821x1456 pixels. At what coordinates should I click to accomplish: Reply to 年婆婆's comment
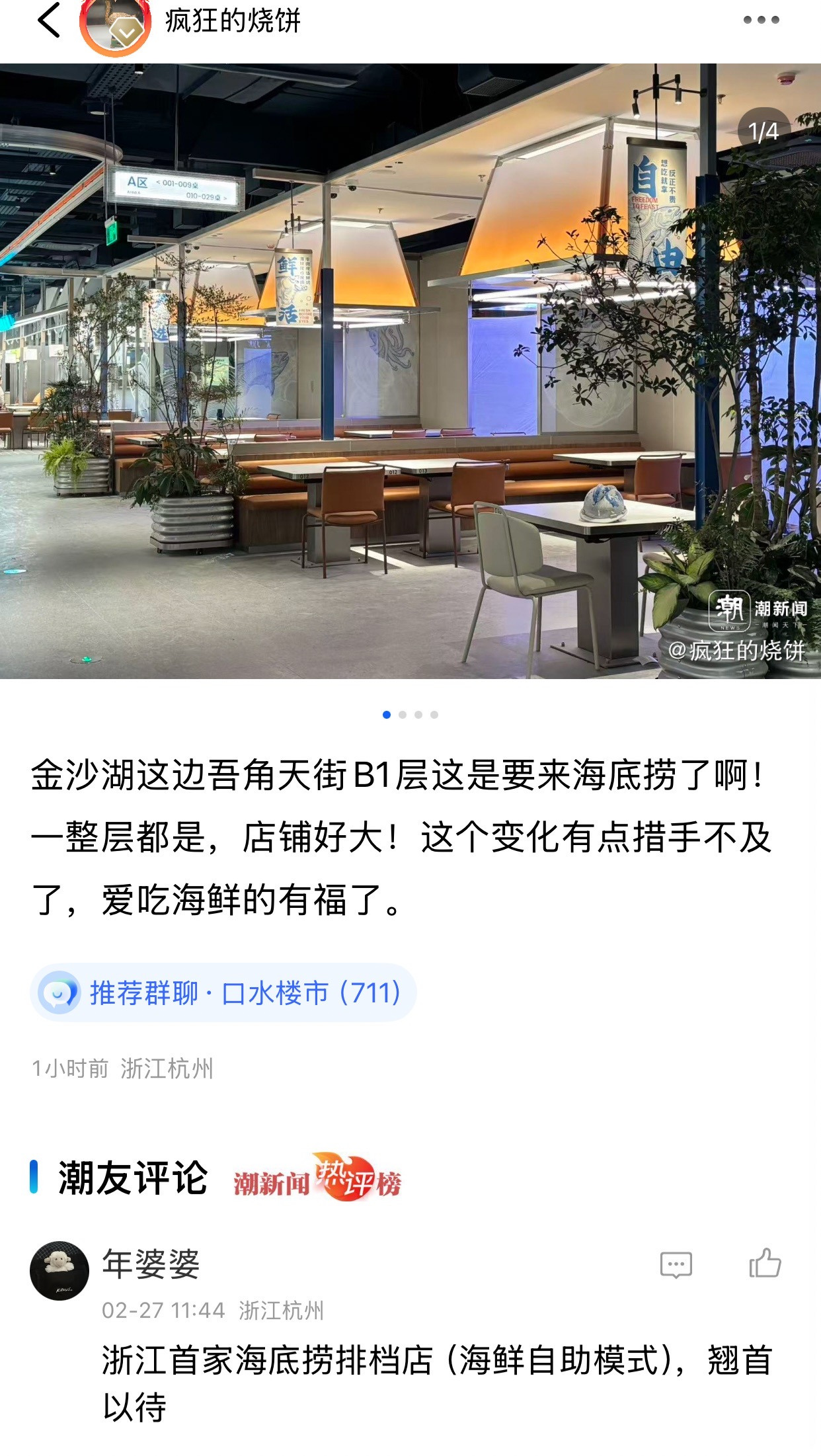676,1265
